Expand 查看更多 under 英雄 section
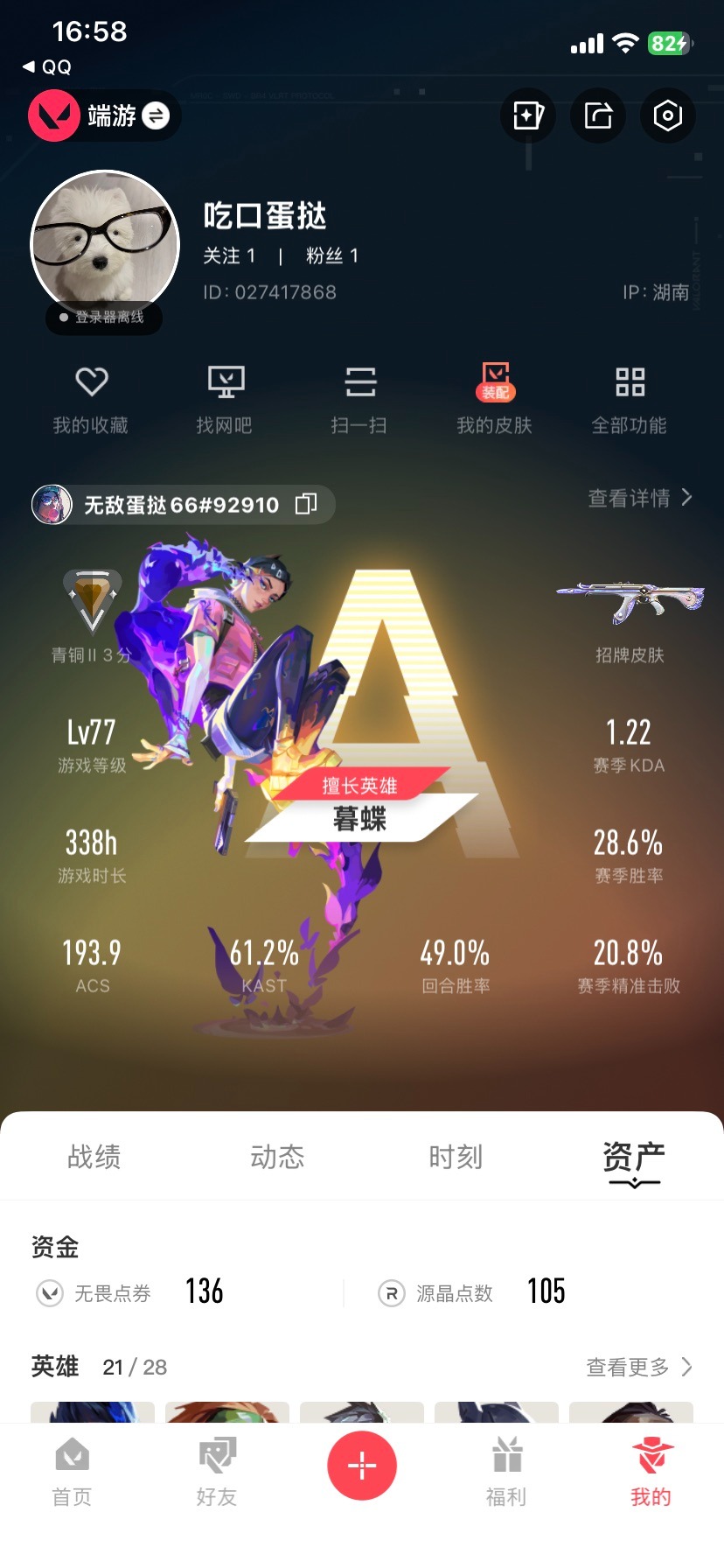Image resolution: width=724 pixels, height=1568 pixels. click(x=630, y=1366)
